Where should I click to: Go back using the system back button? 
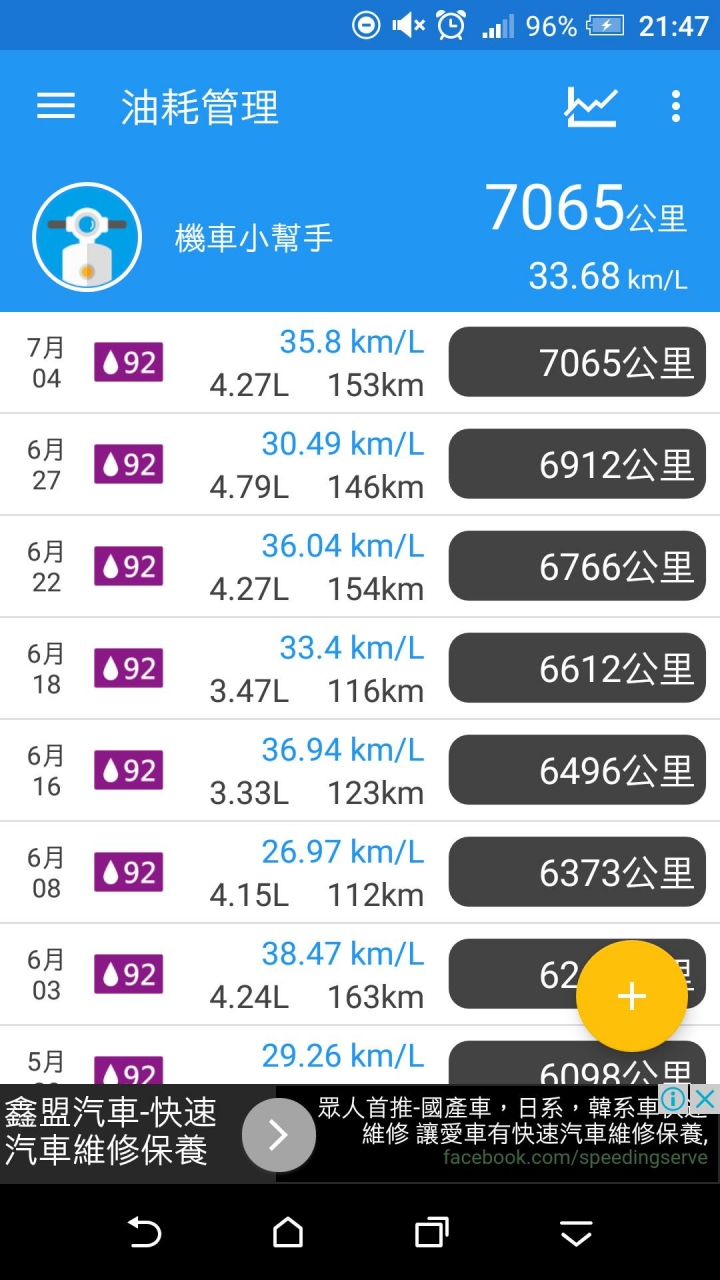(x=144, y=1233)
